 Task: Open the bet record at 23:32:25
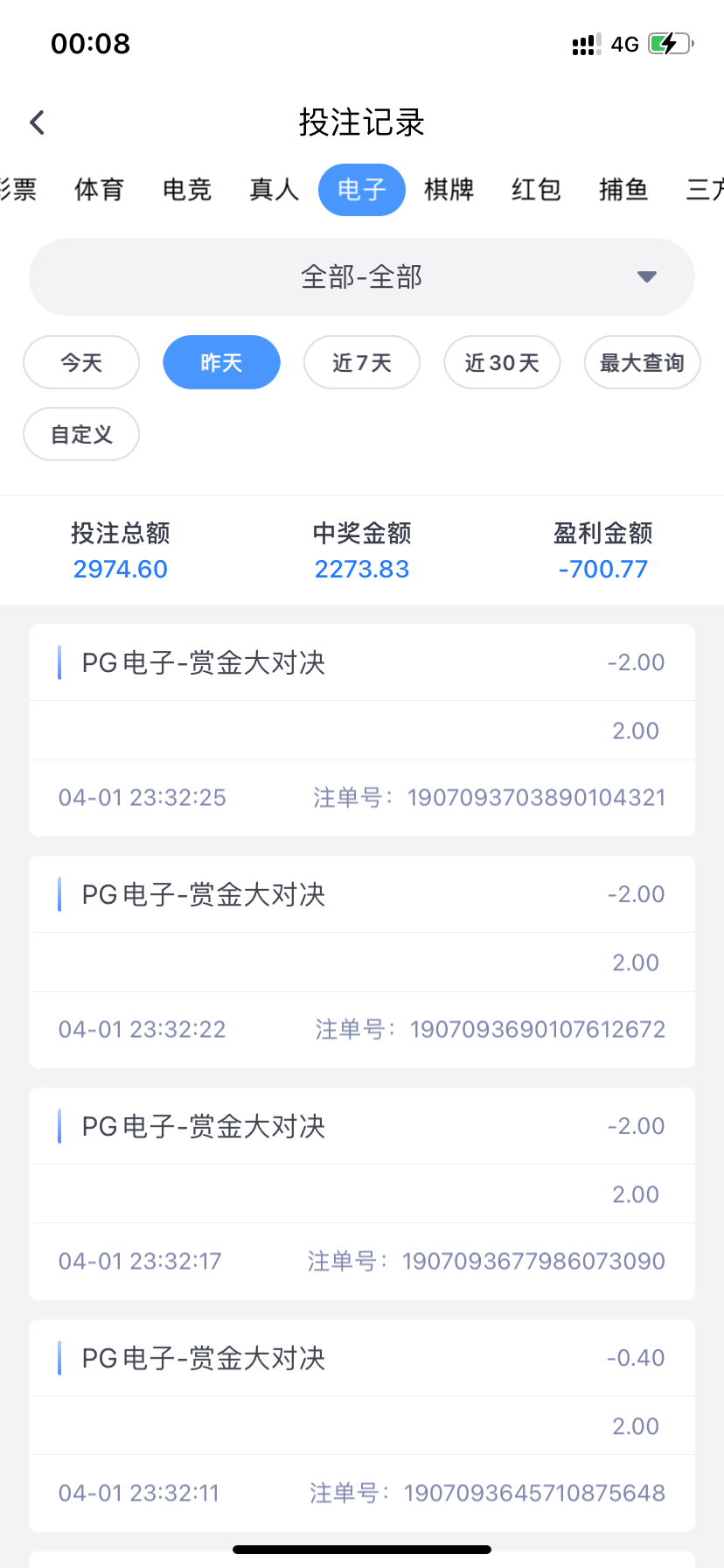[x=362, y=730]
